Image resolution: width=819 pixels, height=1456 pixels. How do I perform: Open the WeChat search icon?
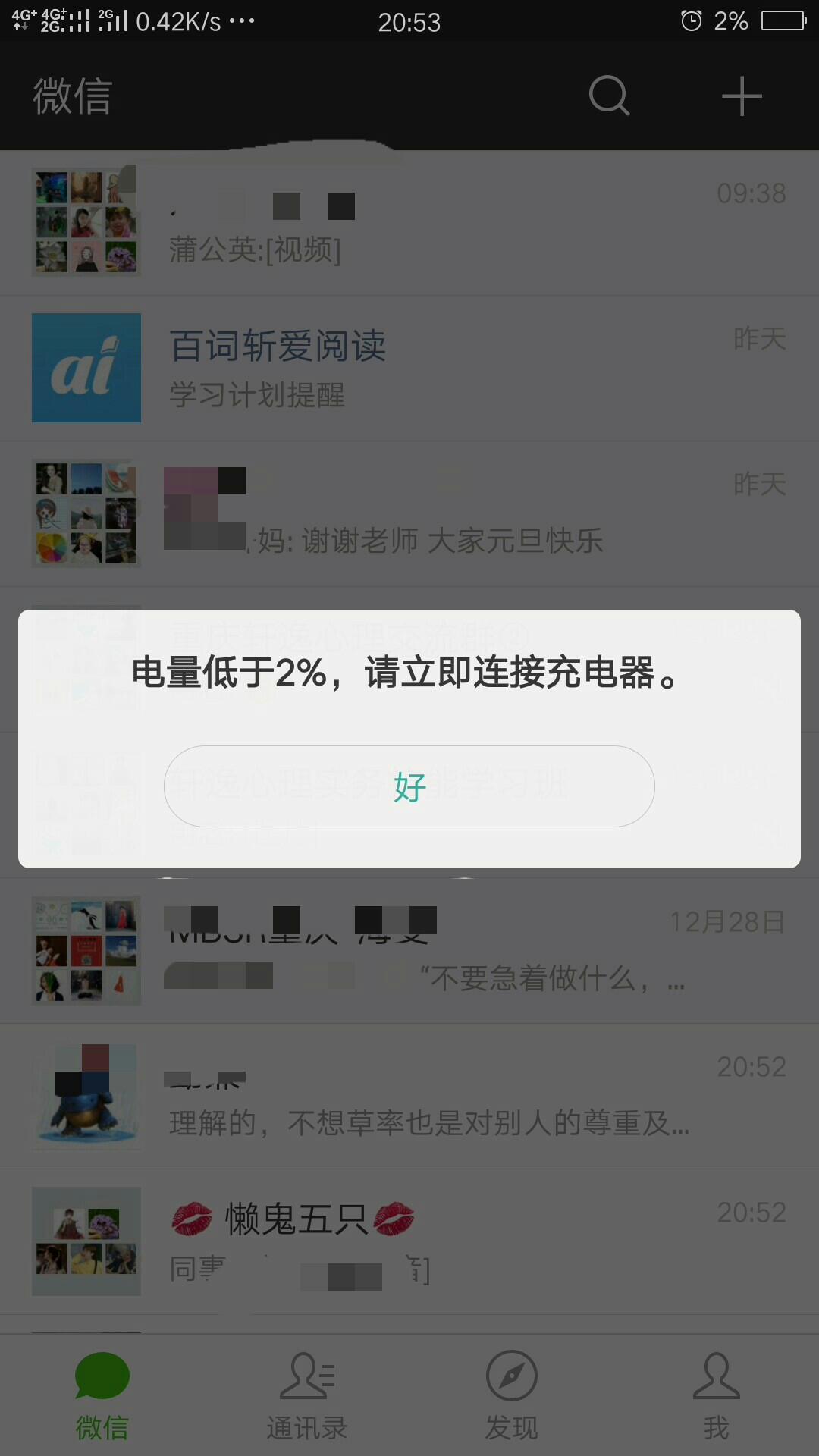609,96
